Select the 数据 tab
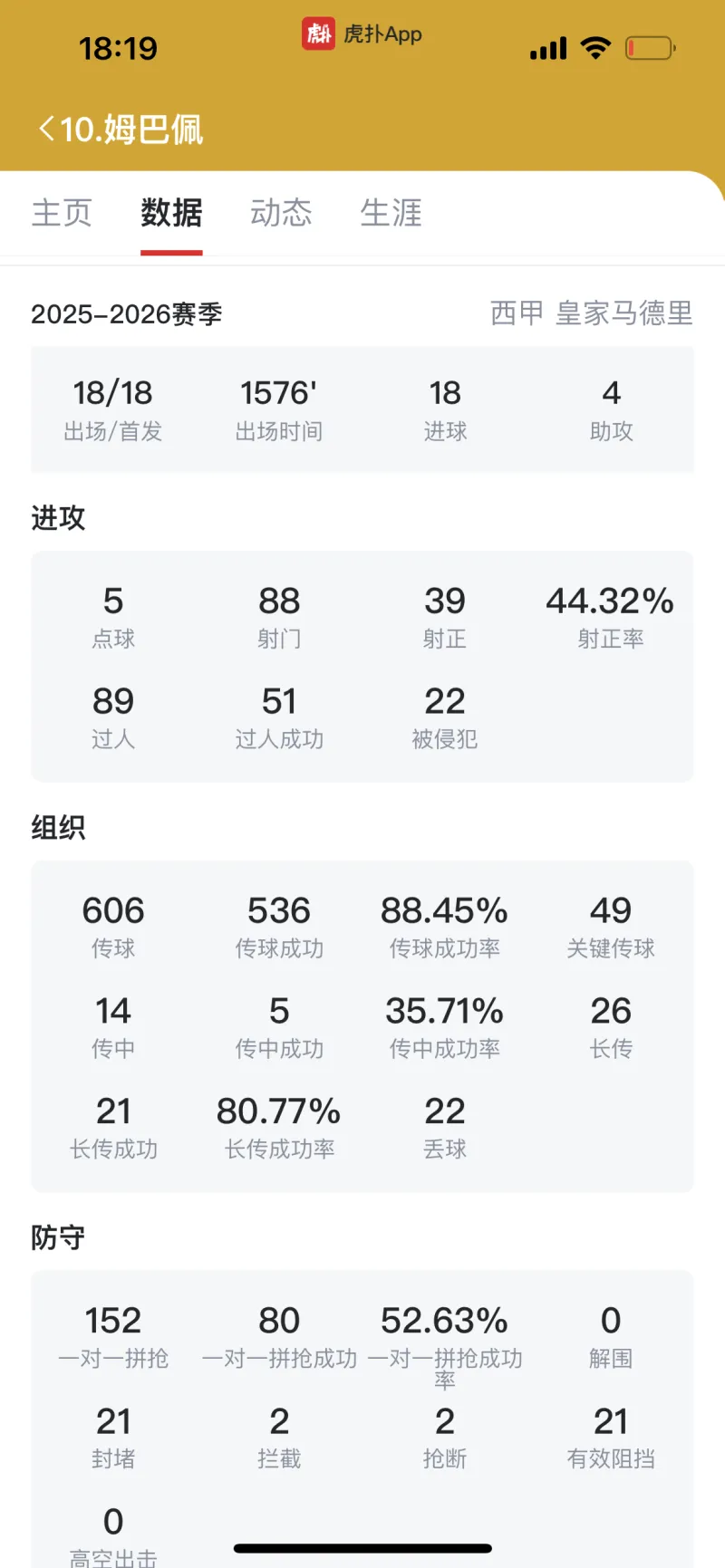Viewport: 725px width, 1568px height. (x=171, y=213)
